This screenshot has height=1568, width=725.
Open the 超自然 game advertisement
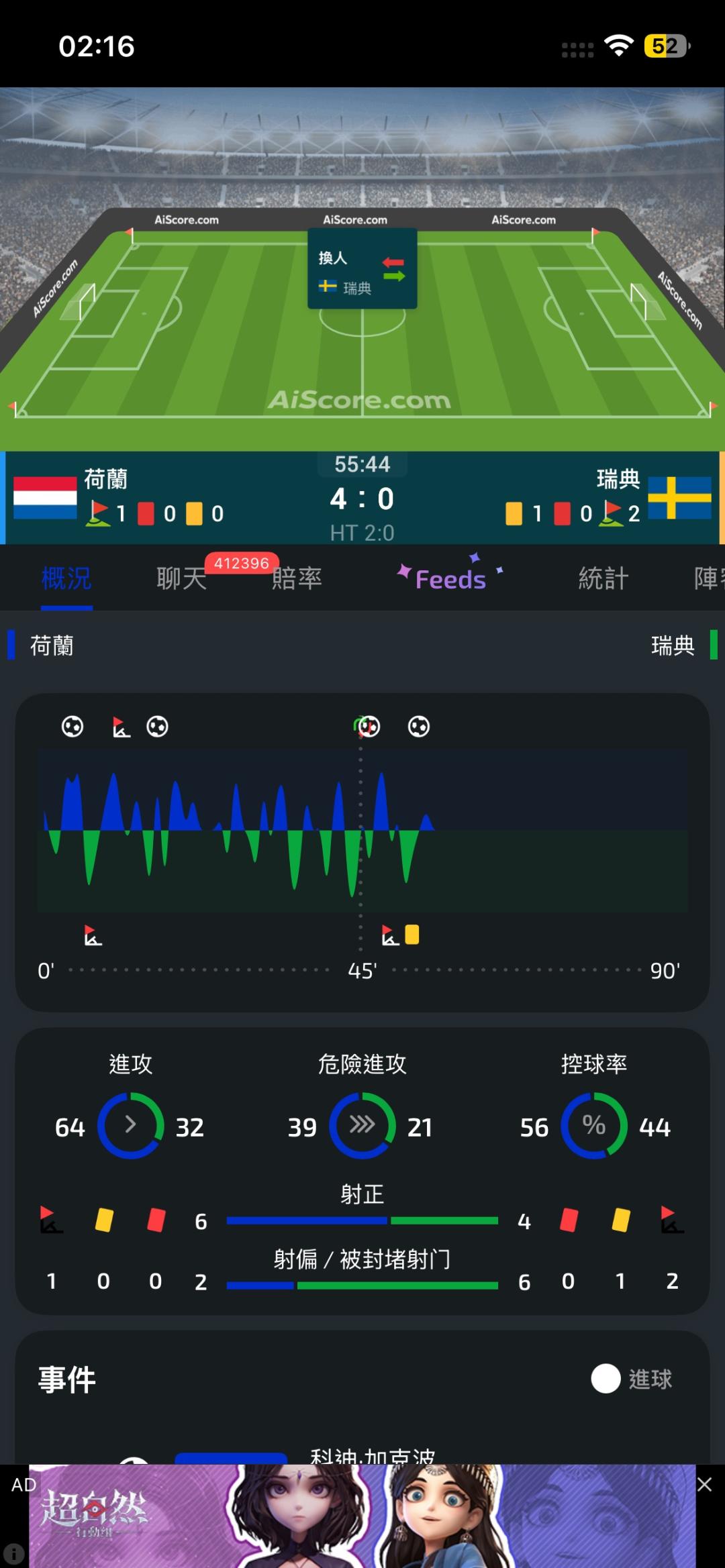pos(362,1516)
